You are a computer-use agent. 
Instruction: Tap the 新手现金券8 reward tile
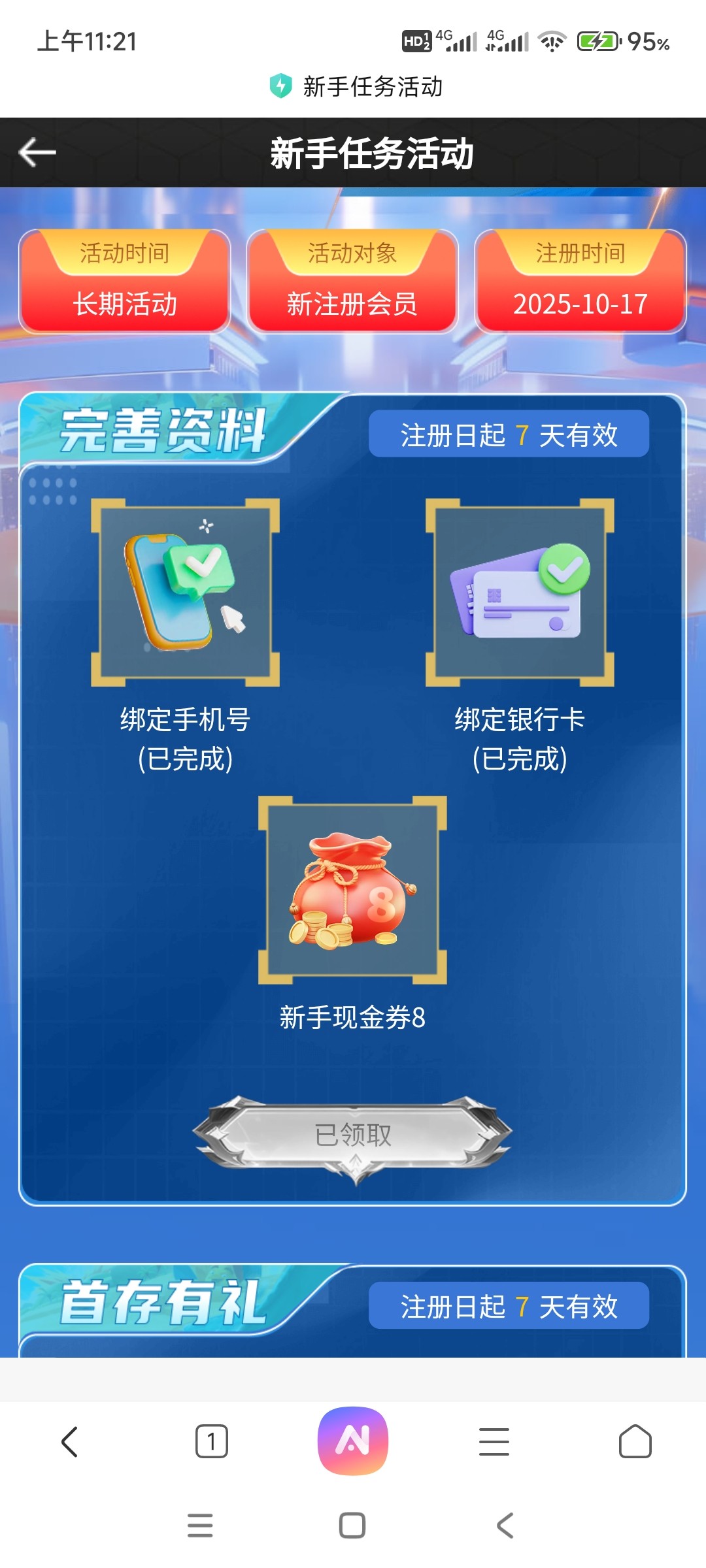pos(352,890)
